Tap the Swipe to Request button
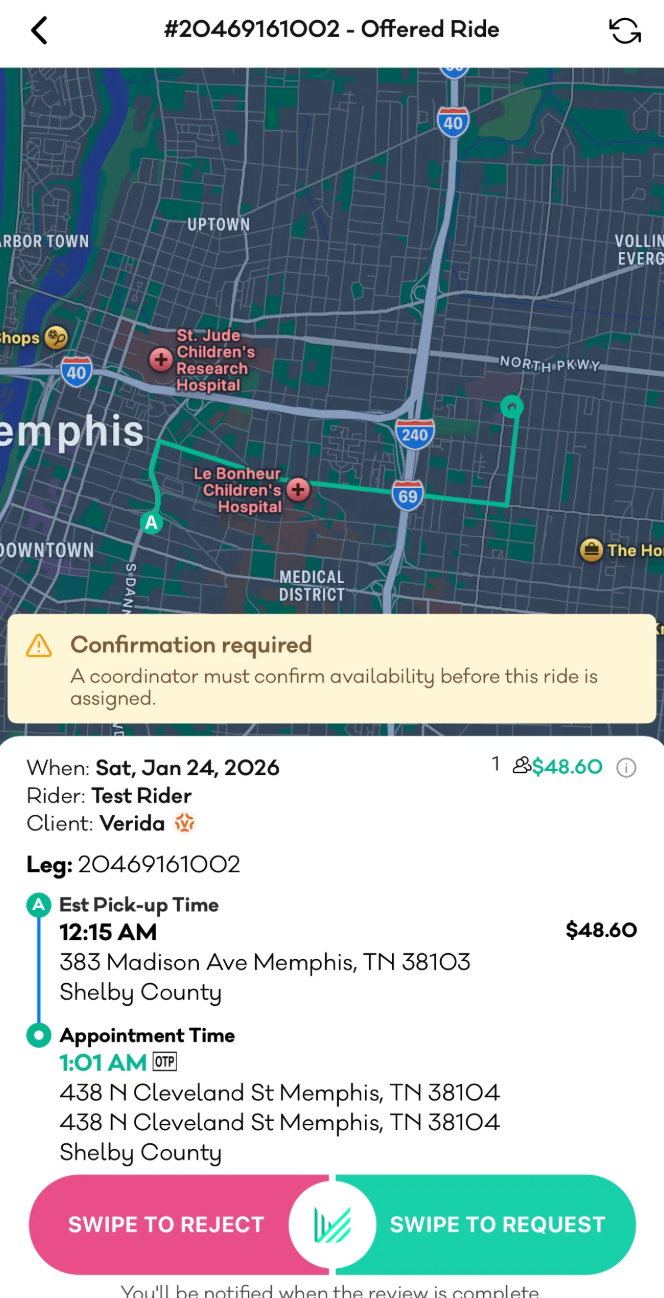Image resolution: width=664 pixels, height=1298 pixels. pyautogui.click(x=497, y=1224)
